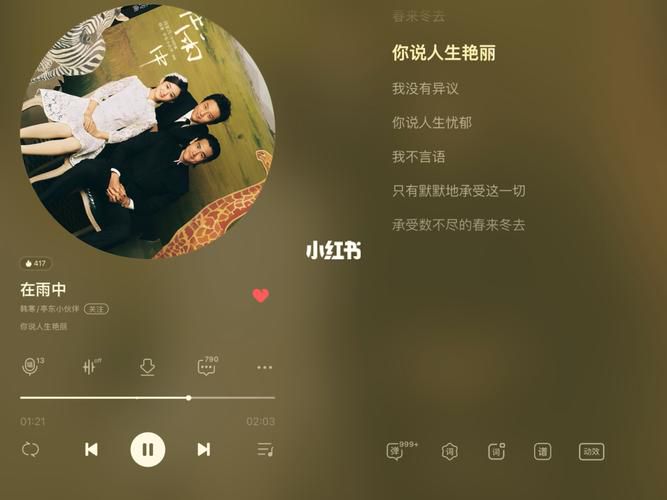Image resolution: width=667 pixels, height=500 pixels.
Task: Open the current playlist queue
Action: point(265,449)
